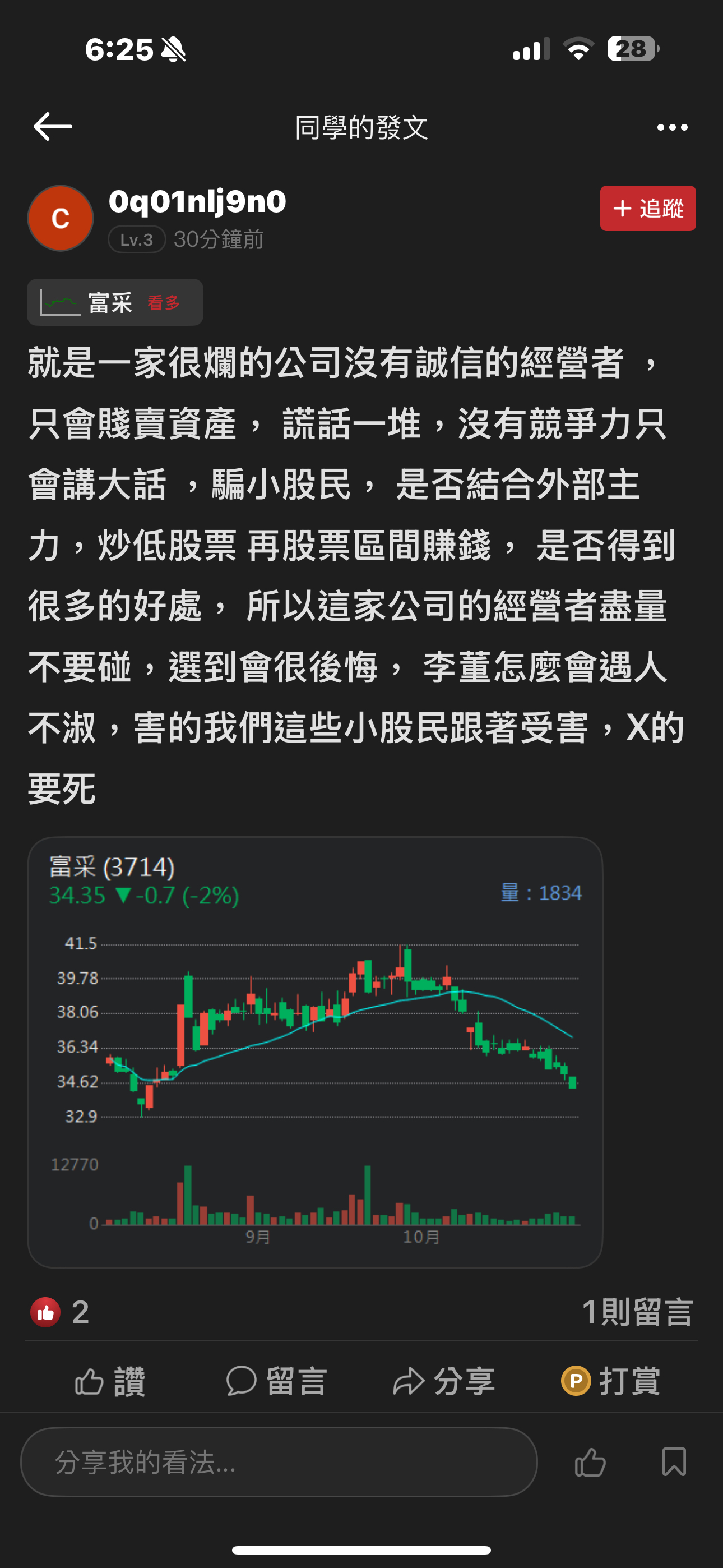Open the three-dot overflow menu
The width and height of the screenshot is (723, 1568).
tap(672, 127)
